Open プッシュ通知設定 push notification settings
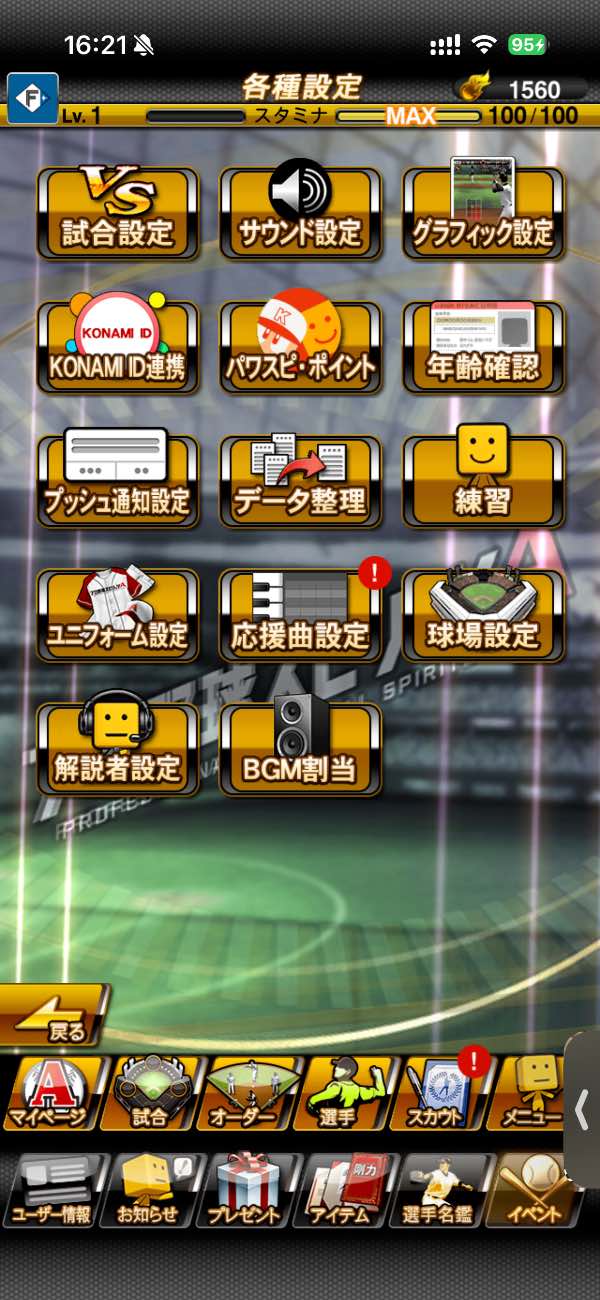The width and height of the screenshot is (600, 1300). click(x=118, y=481)
